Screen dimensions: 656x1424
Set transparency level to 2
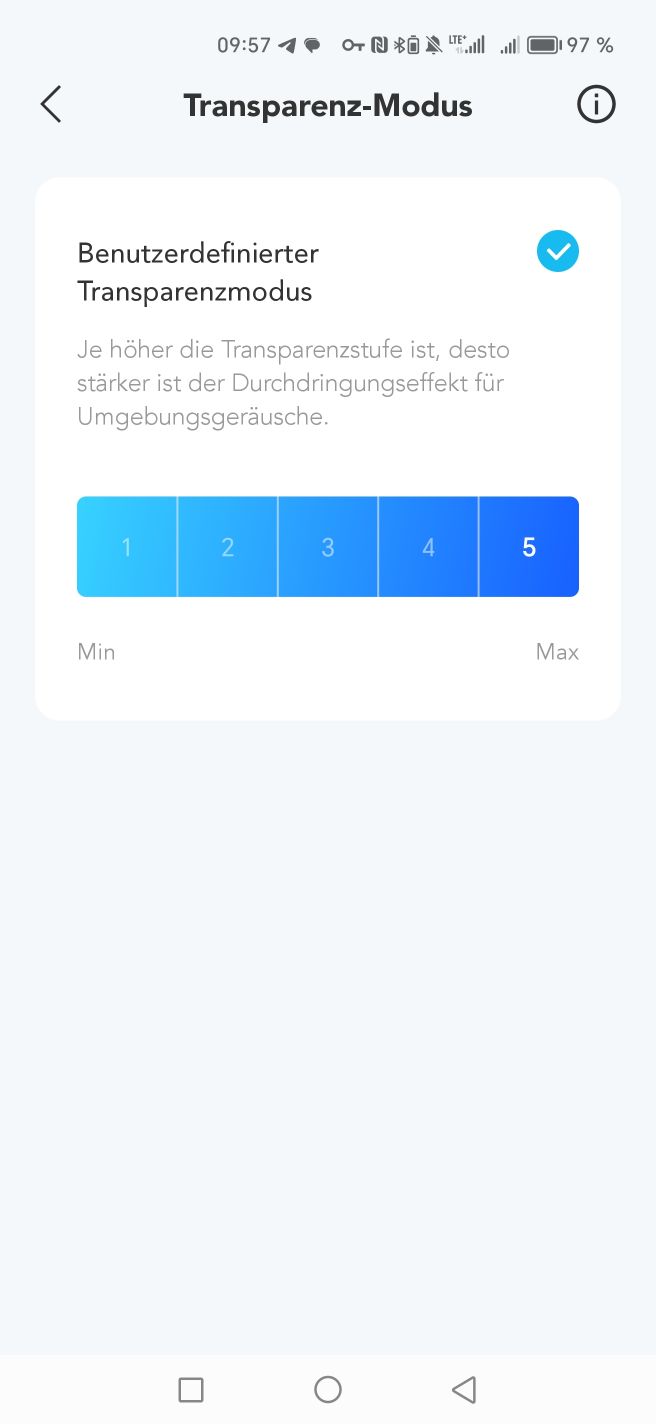228,547
